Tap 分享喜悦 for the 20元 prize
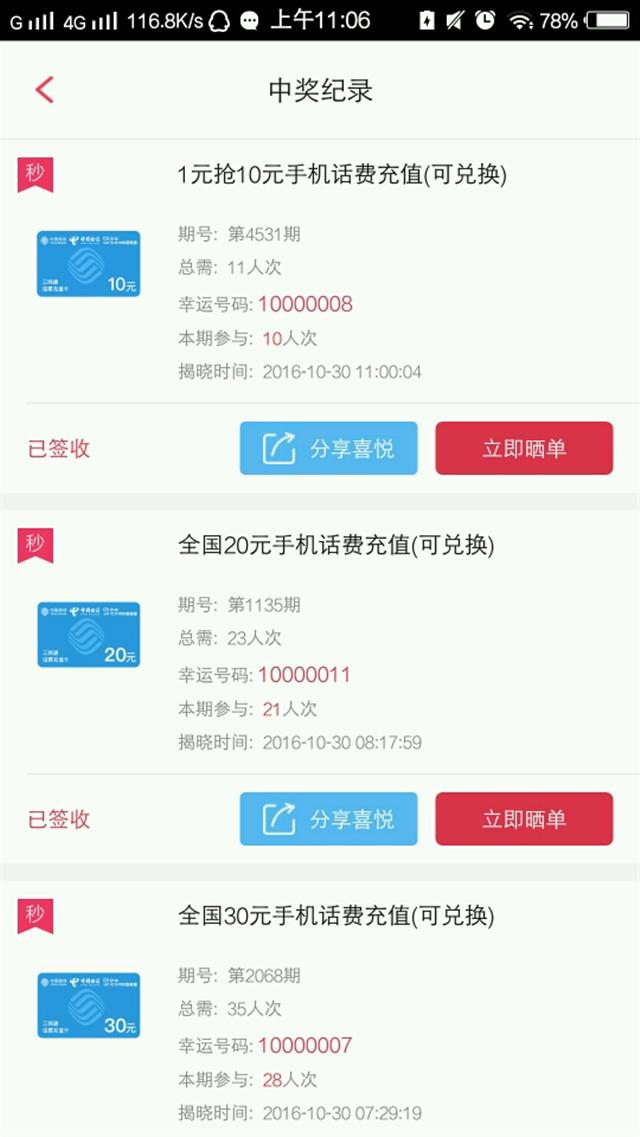 (x=328, y=819)
